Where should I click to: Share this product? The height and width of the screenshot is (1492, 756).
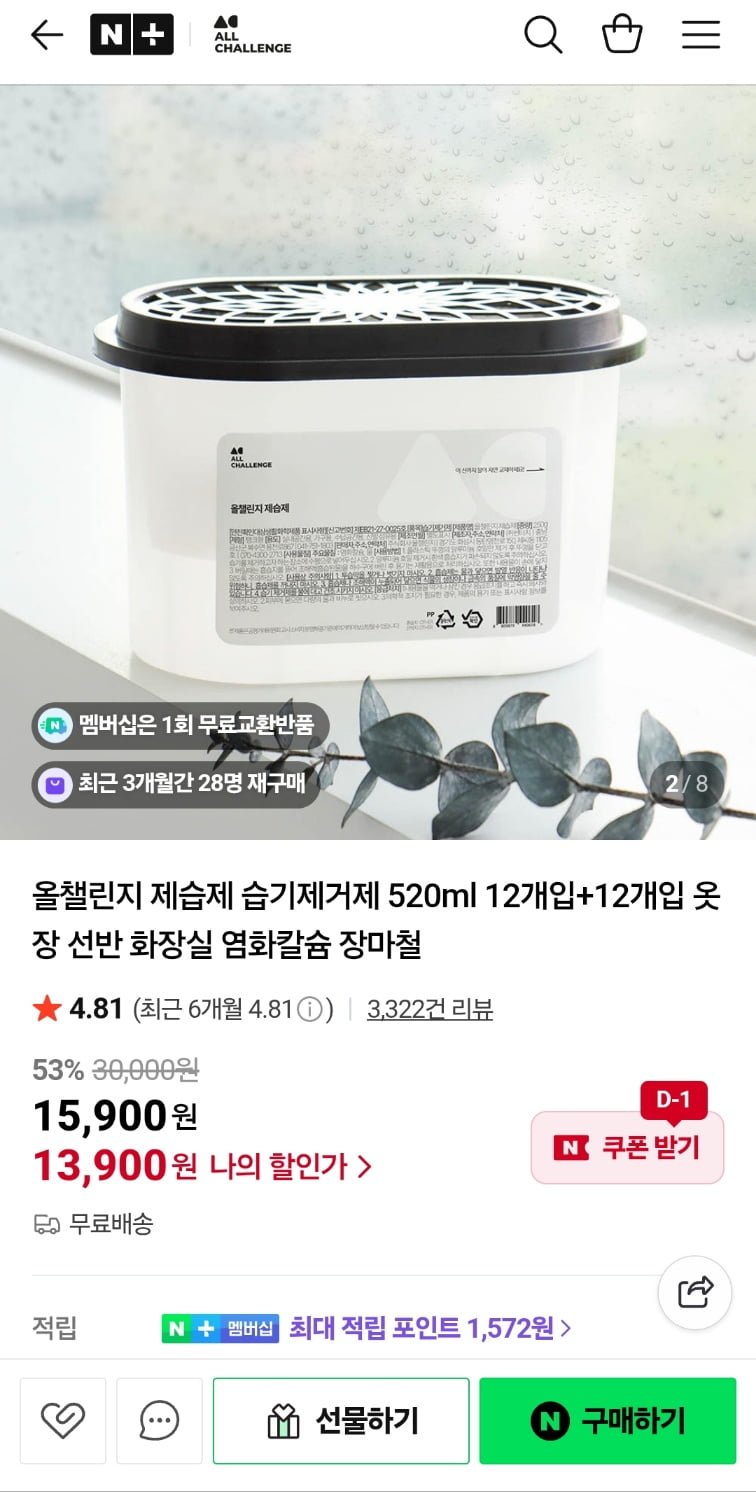(x=695, y=1292)
